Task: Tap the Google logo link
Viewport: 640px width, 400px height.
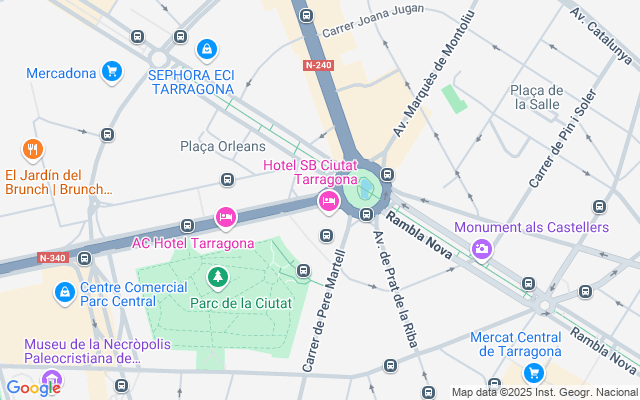Action: 33,388
